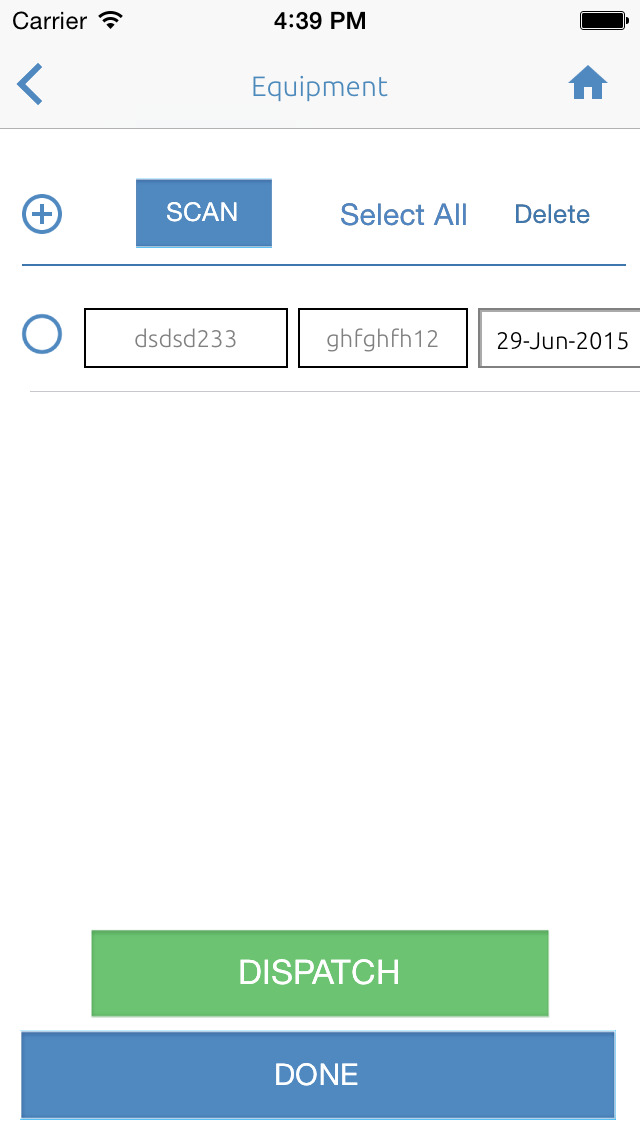Screen dimensions: 640x1136
Task: Tap the green DISPATCH button
Action: [320, 973]
